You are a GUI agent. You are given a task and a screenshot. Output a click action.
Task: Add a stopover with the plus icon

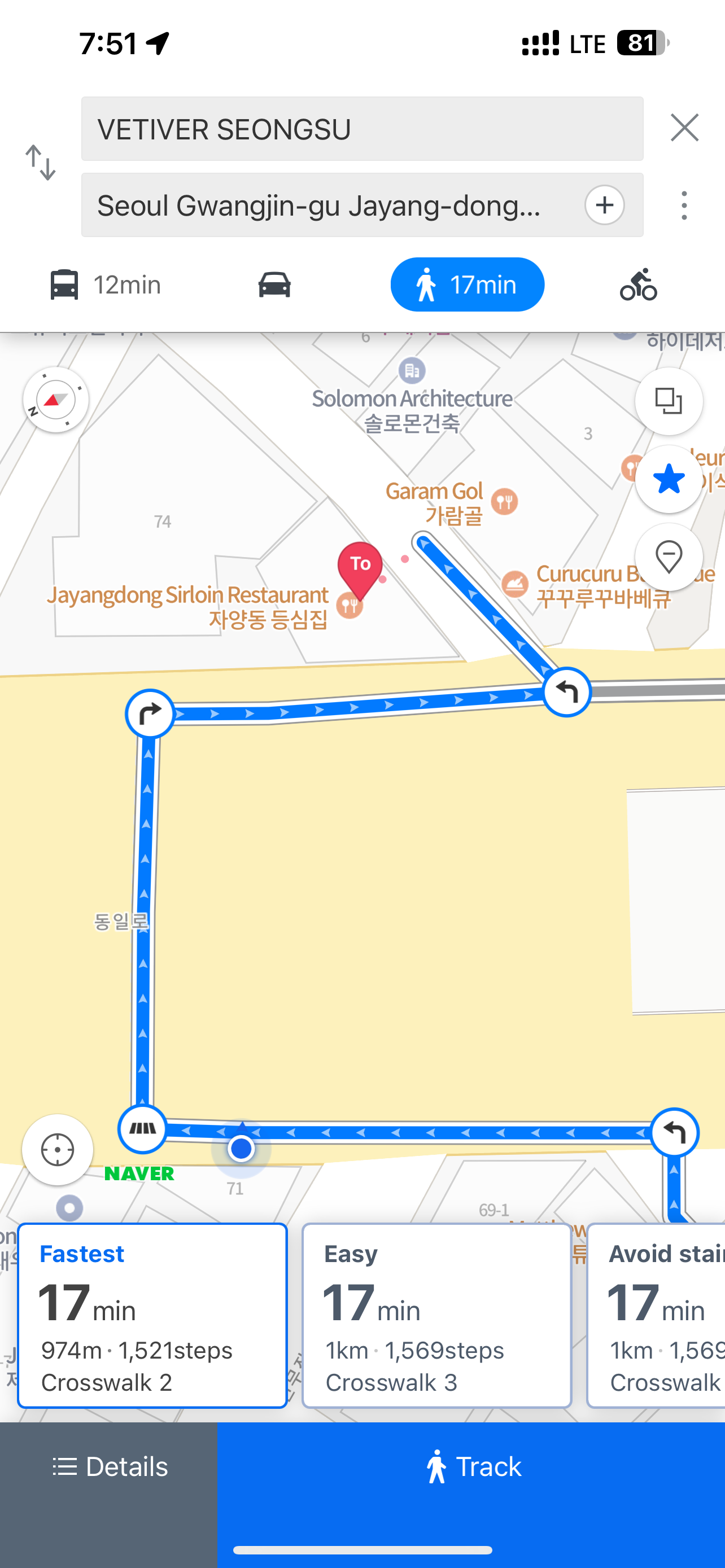point(604,205)
